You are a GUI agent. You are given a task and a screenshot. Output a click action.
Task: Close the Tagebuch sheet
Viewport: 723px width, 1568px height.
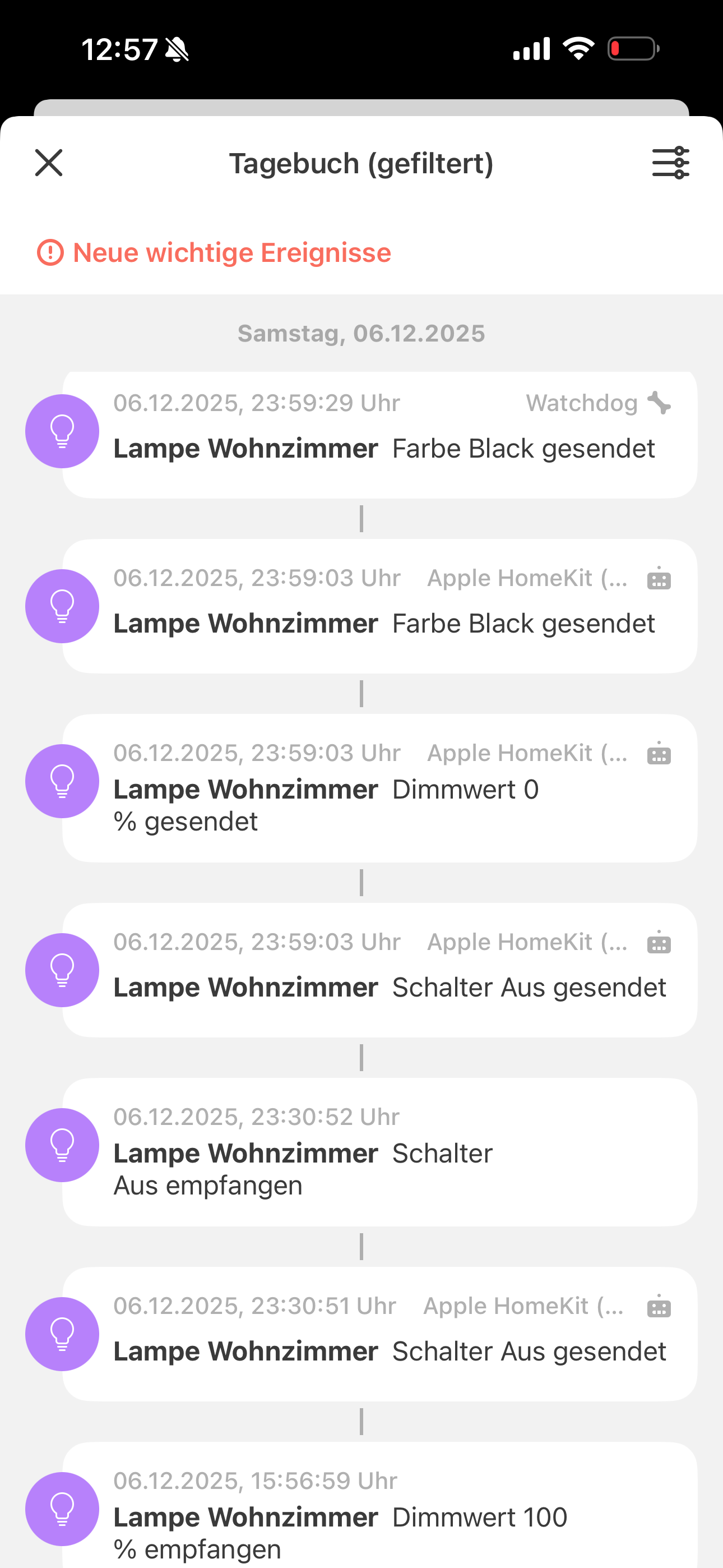(49, 163)
